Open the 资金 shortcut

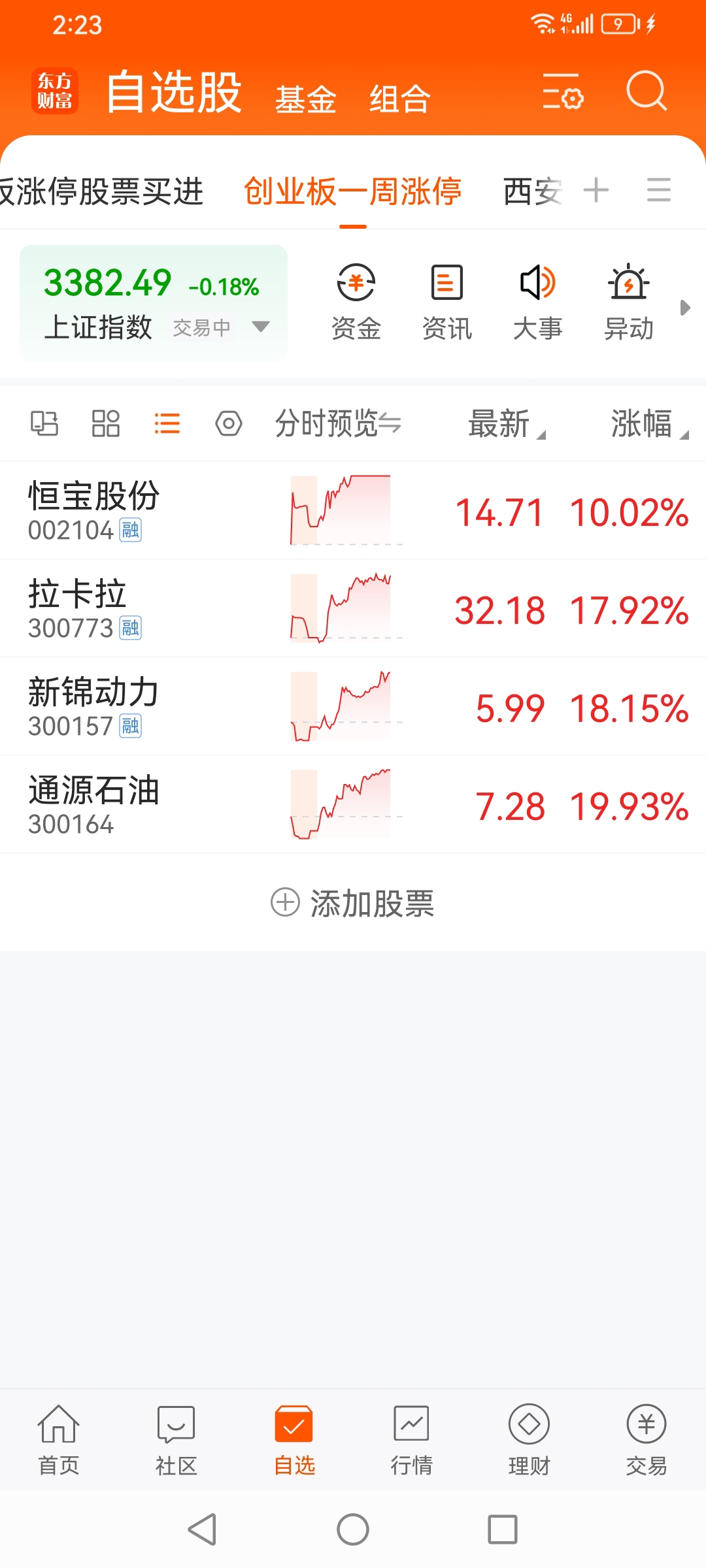[356, 302]
